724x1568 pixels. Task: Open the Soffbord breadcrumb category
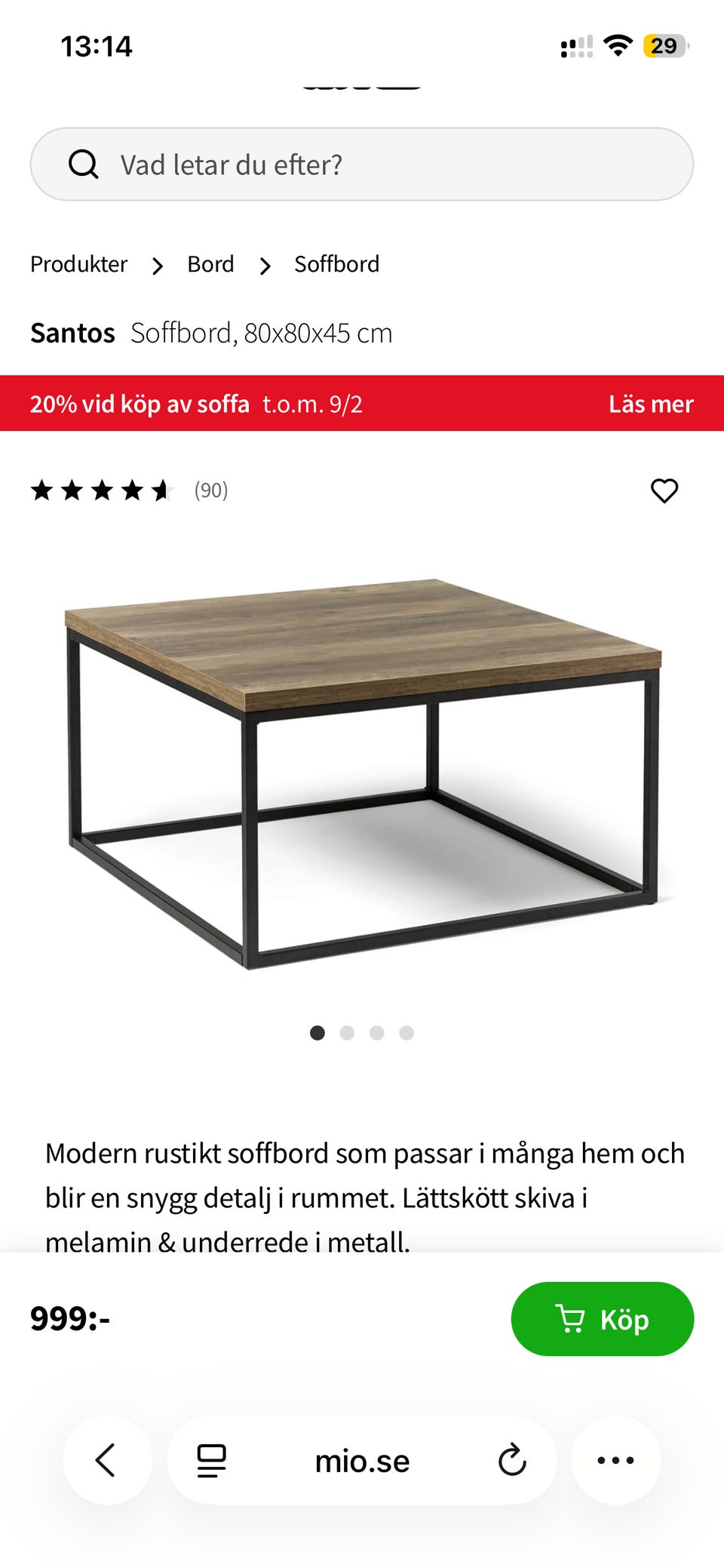click(x=336, y=264)
